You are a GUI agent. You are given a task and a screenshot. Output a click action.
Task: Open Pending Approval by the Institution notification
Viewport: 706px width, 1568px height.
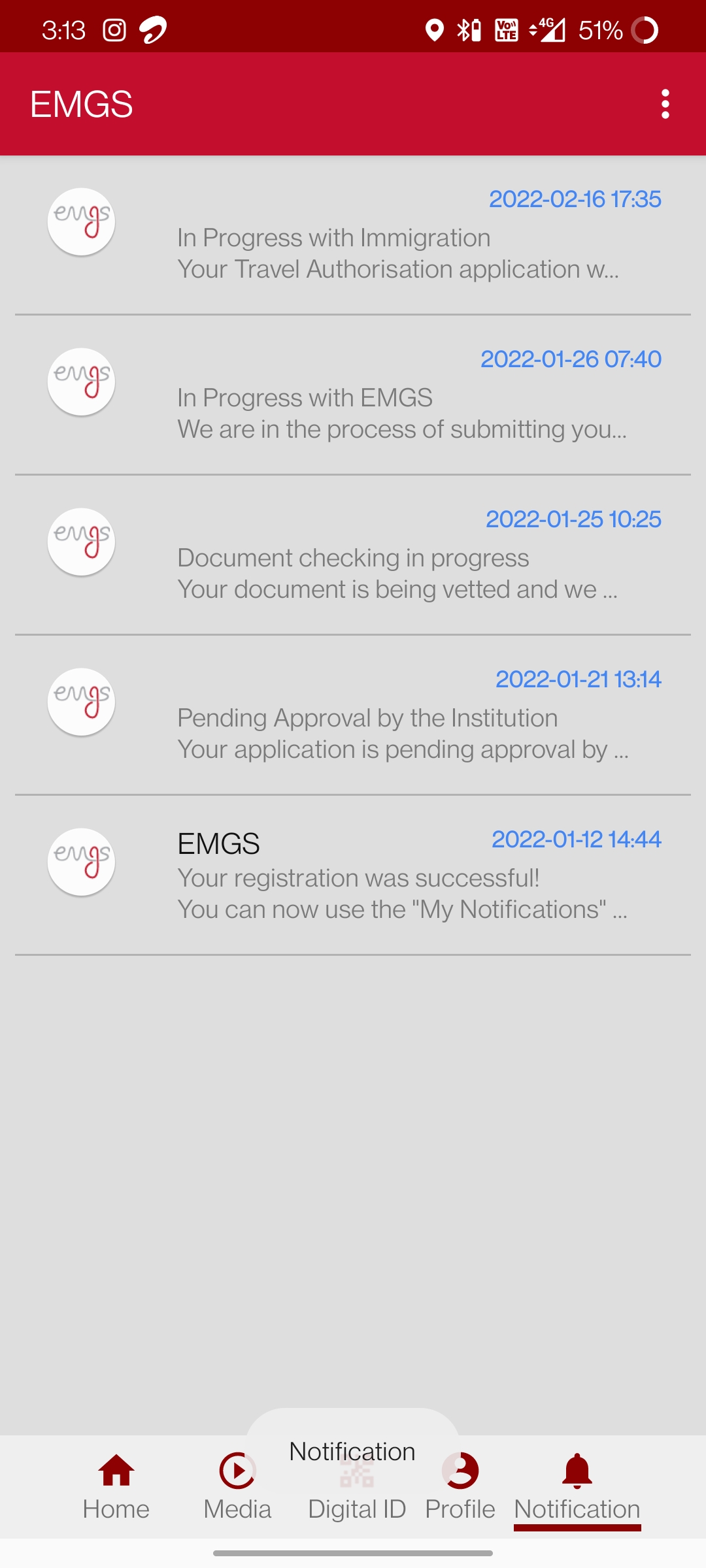[353, 717]
